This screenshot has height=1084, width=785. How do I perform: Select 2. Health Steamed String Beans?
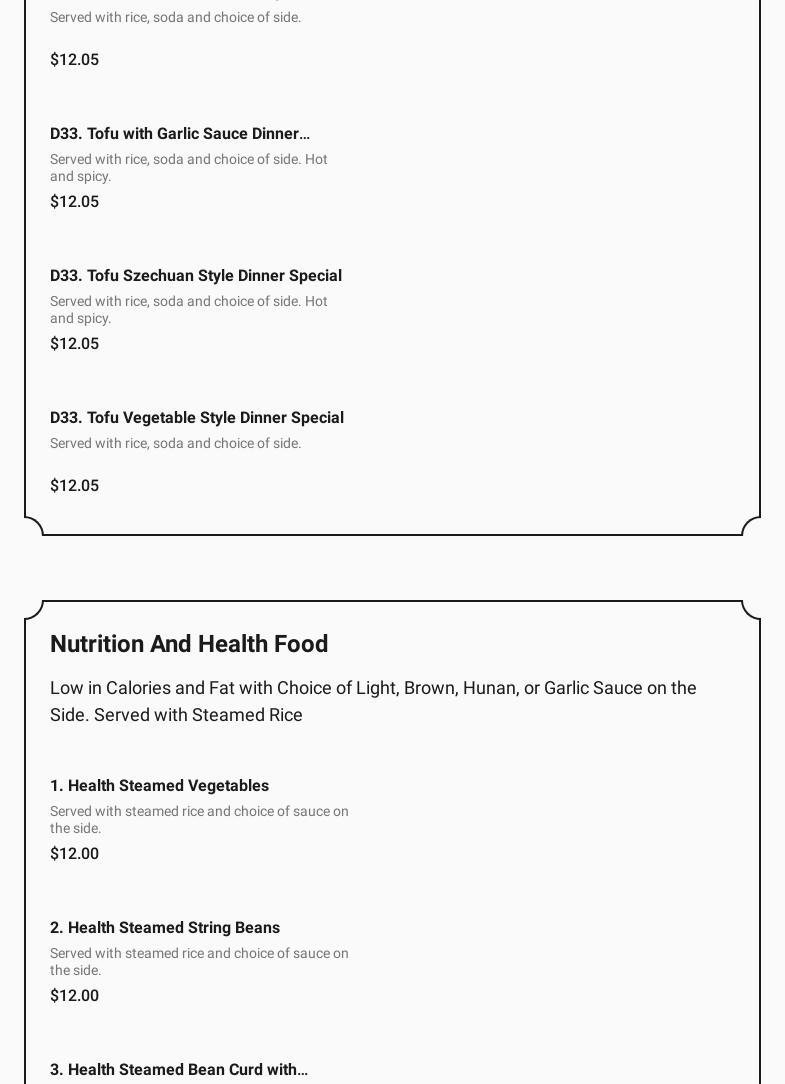pos(165,928)
